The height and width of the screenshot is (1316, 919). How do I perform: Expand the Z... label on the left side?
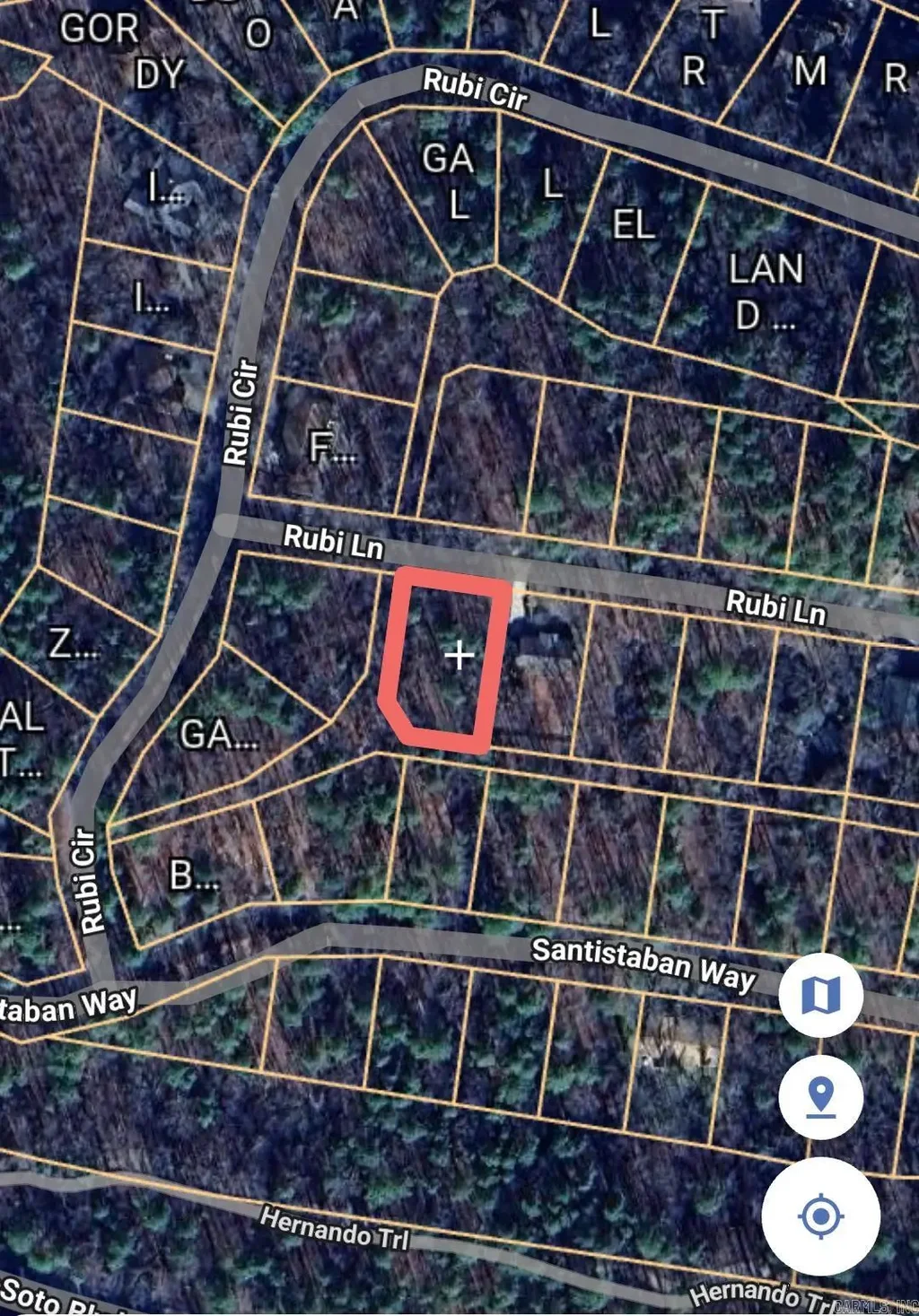tap(70, 643)
